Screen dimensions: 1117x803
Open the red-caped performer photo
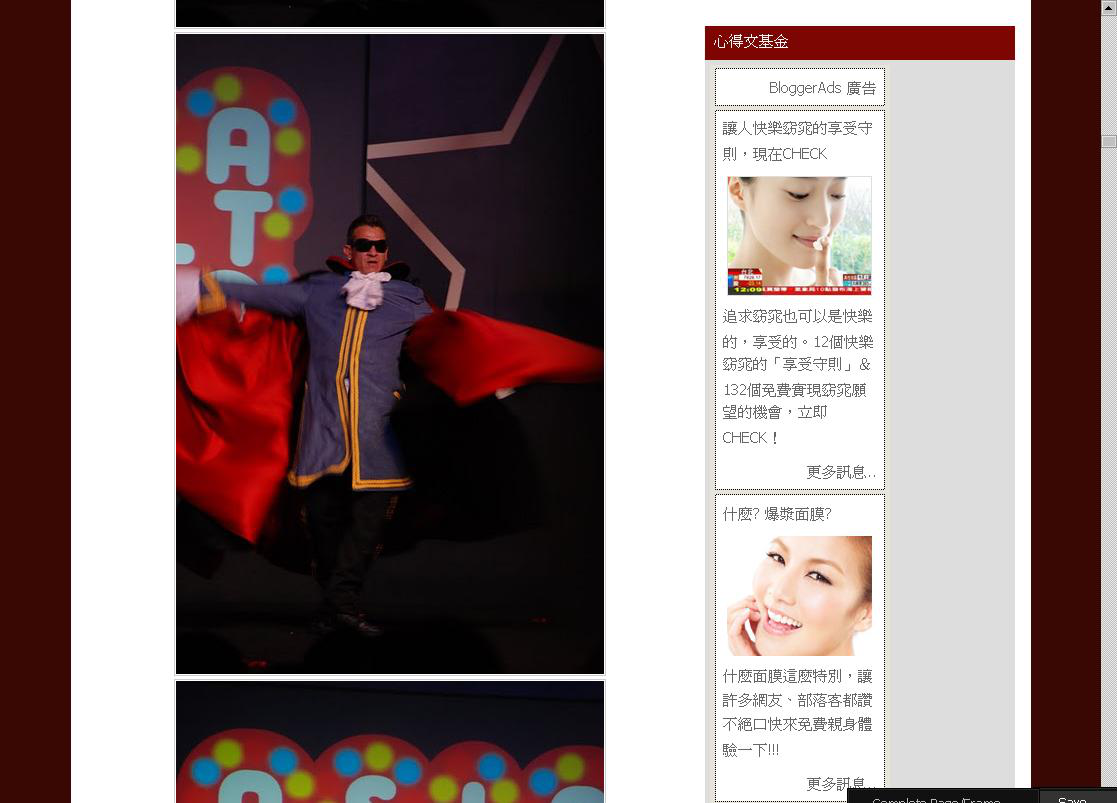[x=390, y=354]
